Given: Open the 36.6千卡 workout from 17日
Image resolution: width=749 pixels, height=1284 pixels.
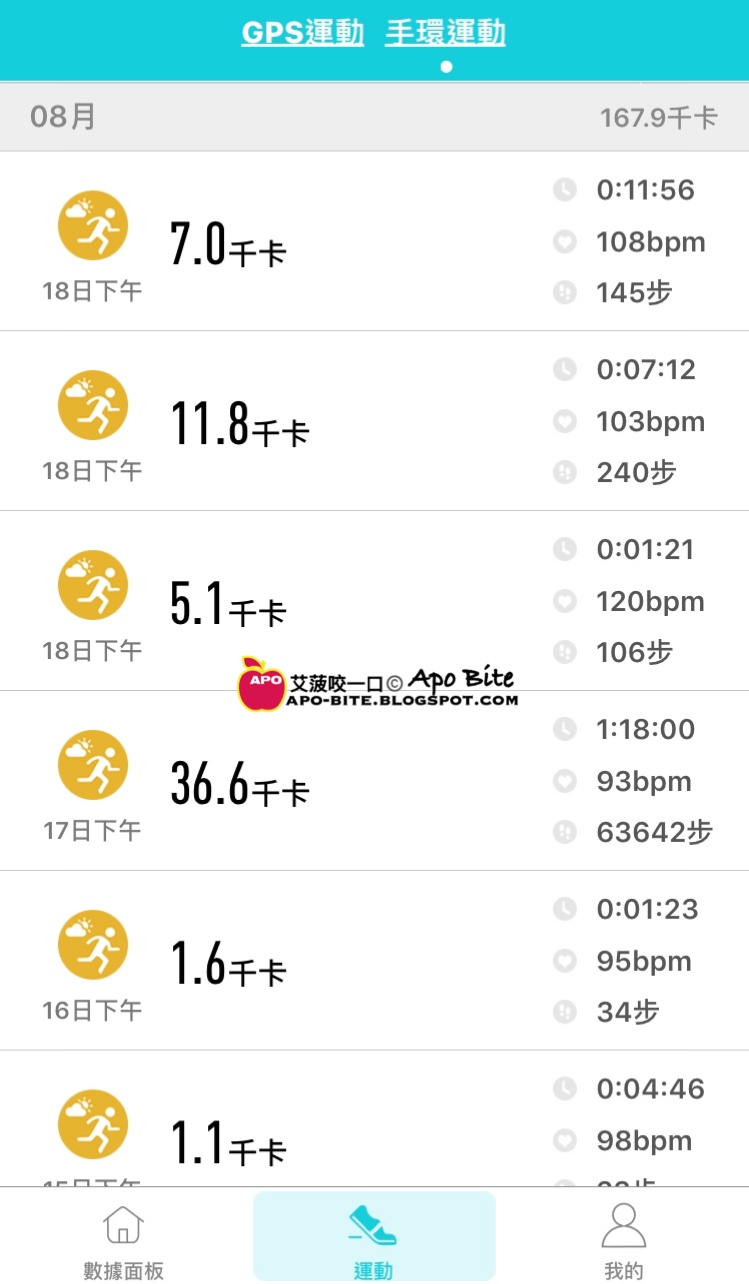Looking at the screenshot, I should point(374,781).
